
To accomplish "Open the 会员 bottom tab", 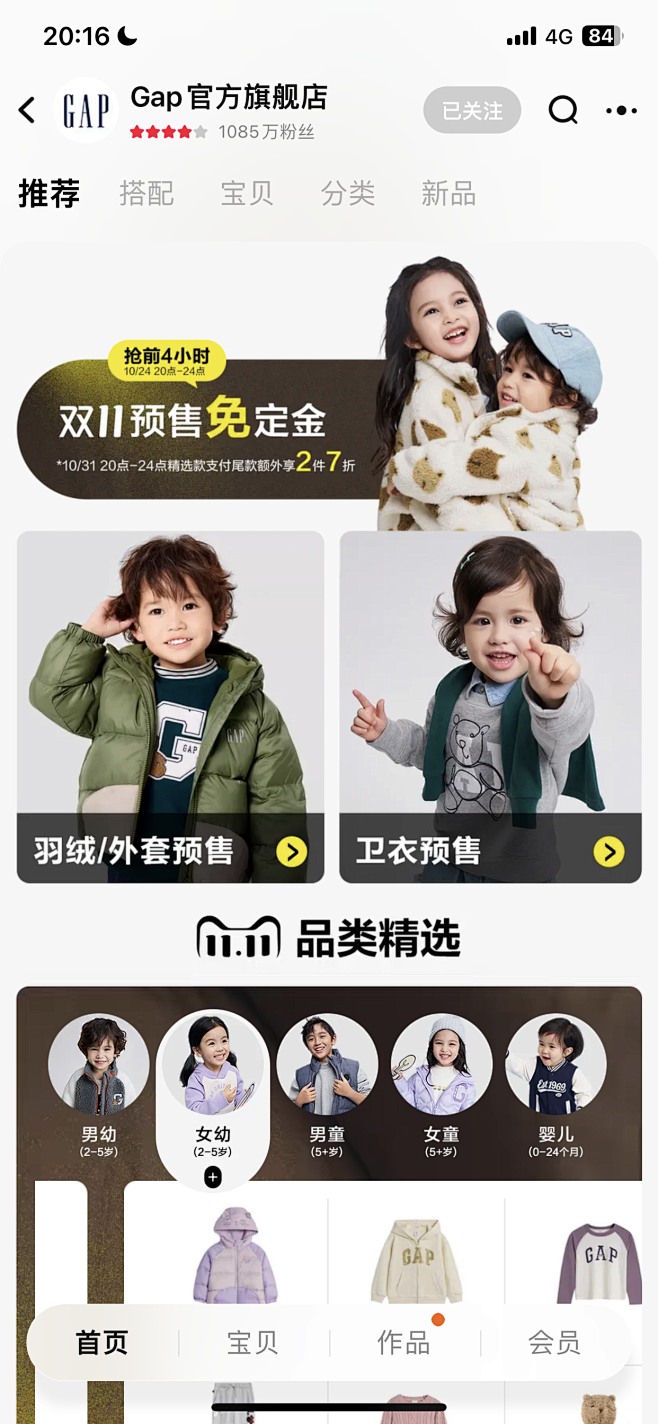I will tap(554, 1342).
